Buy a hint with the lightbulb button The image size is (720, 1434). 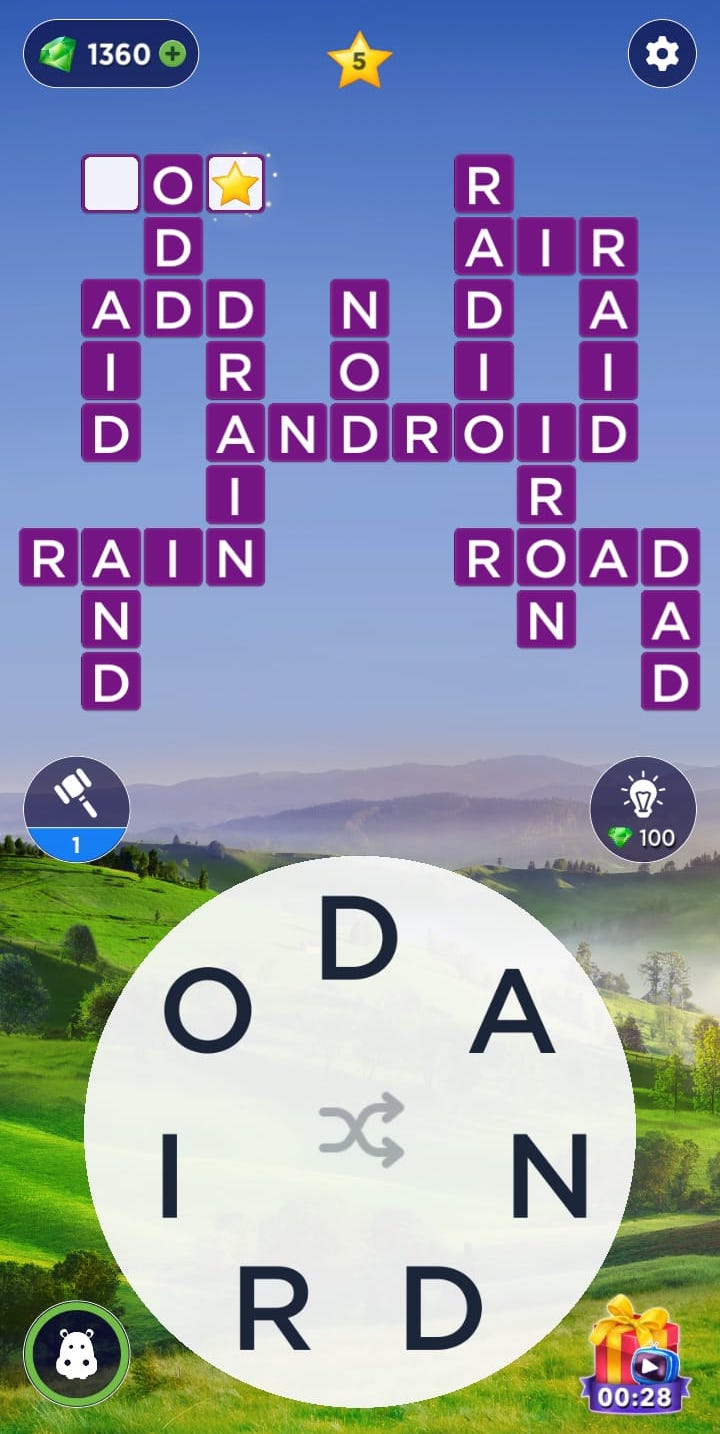point(643,809)
